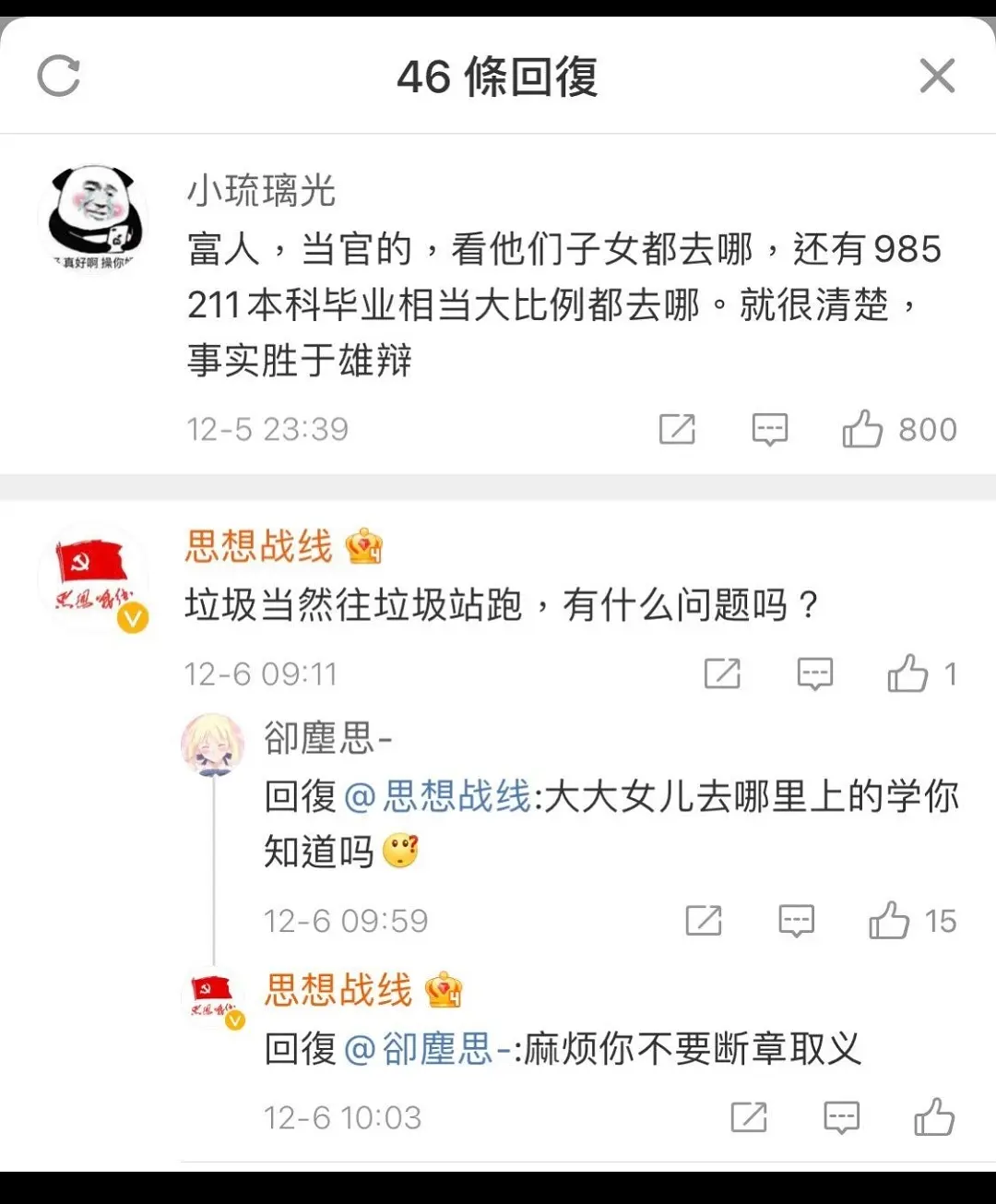Comment on 思想战线's 10:03 reply
Viewport: 996px width, 1204px height.
coord(841,1117)
